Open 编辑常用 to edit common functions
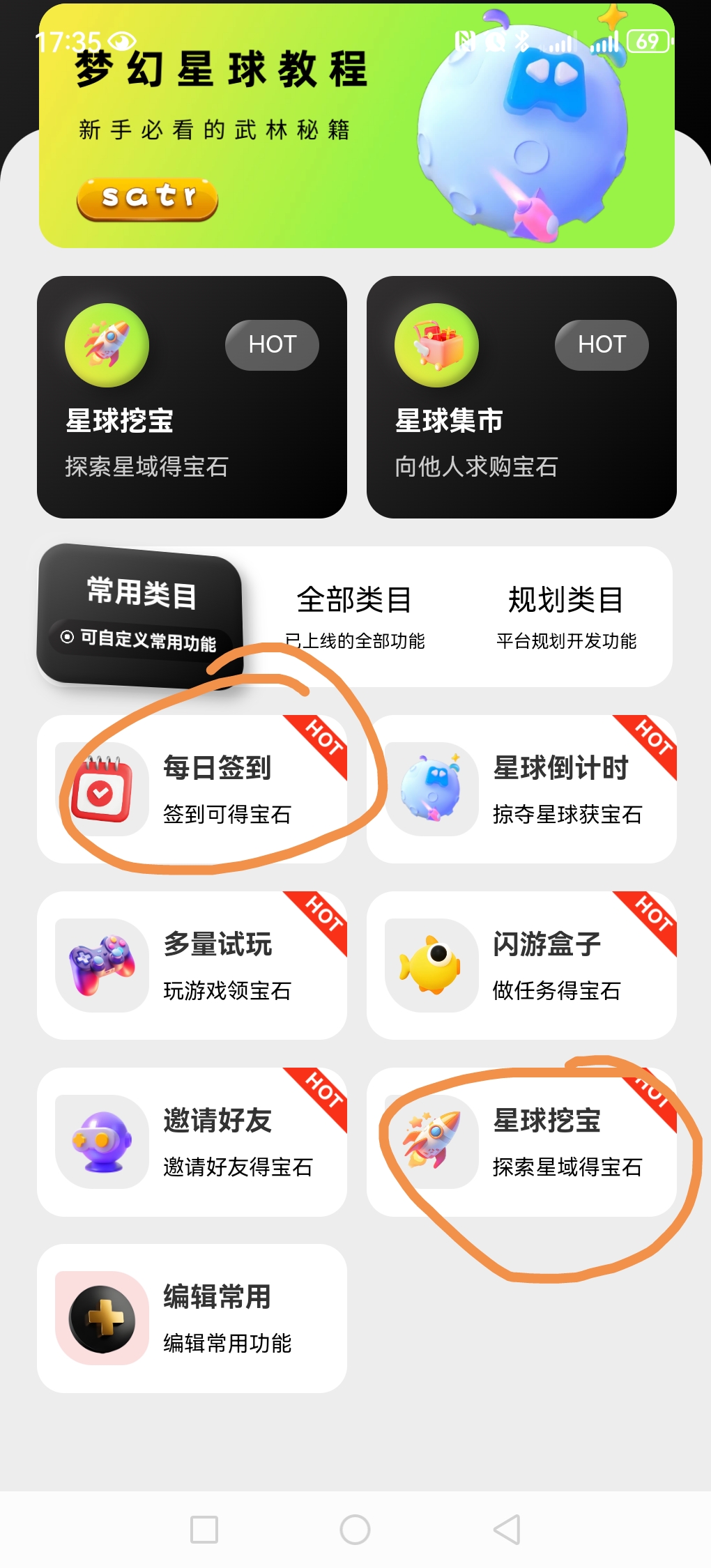Screen dimensions: 711x1568 (x=192, y=1318)
